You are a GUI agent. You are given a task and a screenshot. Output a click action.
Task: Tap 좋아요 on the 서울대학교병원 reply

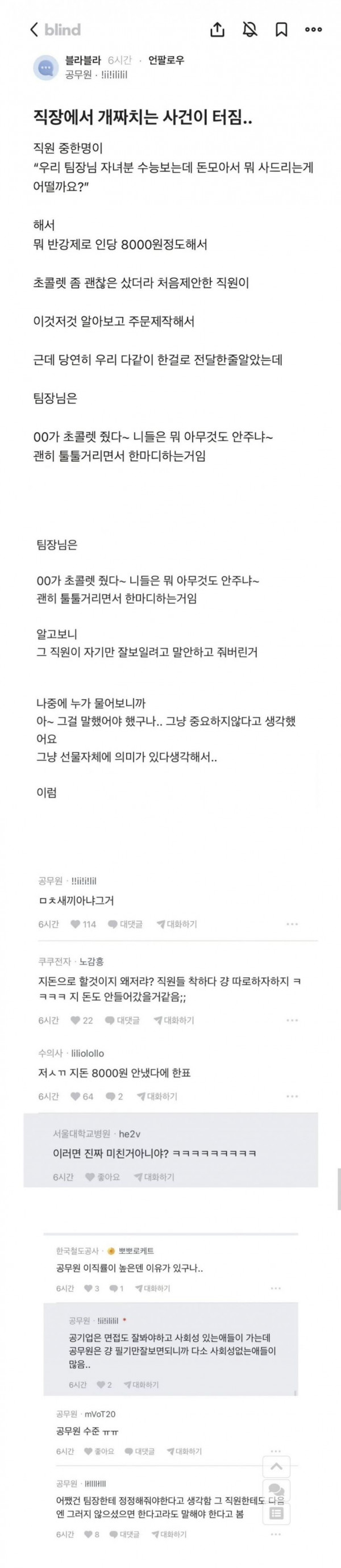click(x=102, y=1177)
